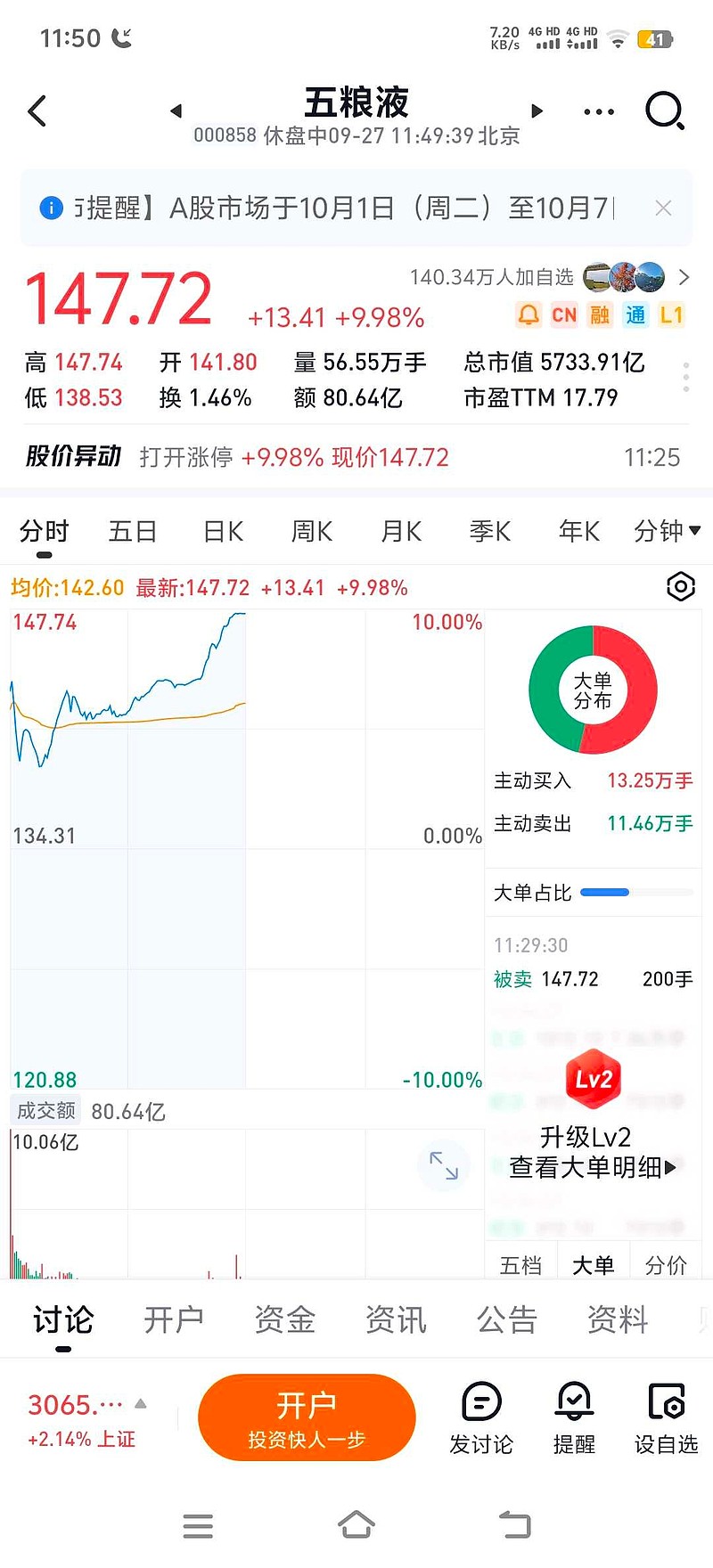Open the stock search
Viewport: 713px width, 1568px height.
pos(664,111)
